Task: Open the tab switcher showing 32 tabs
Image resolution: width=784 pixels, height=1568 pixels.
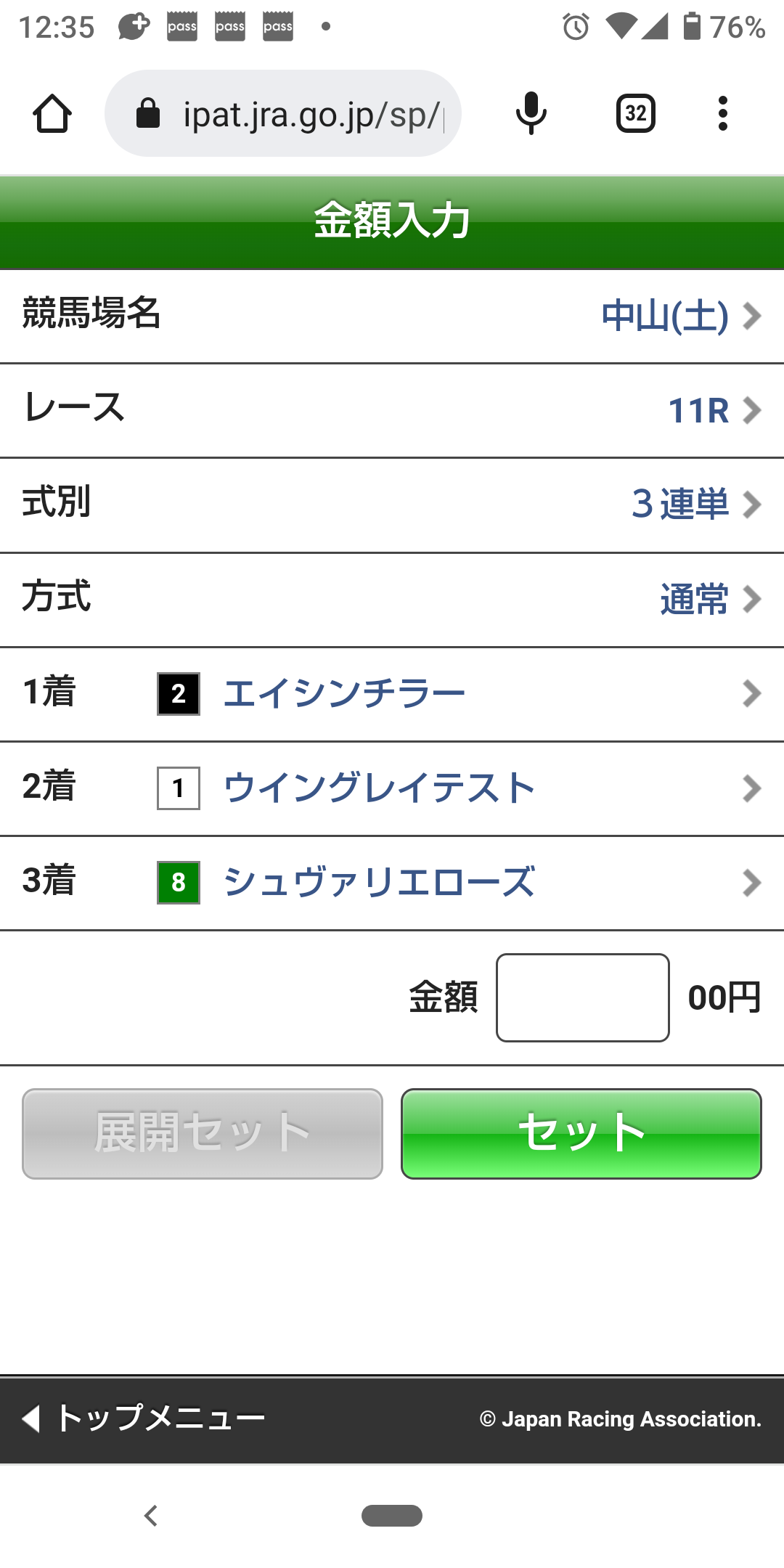Action: [635, 113]
